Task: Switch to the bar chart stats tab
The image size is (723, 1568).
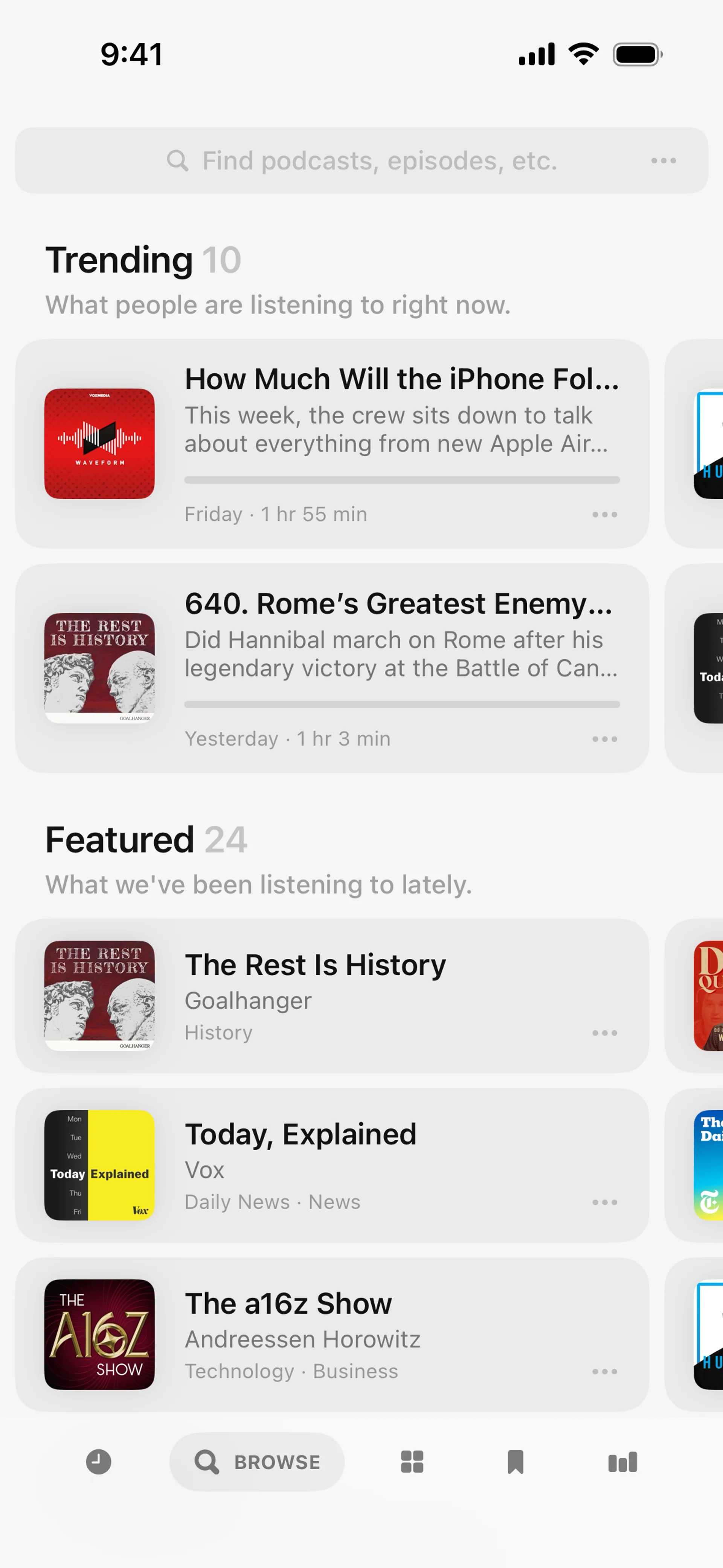Action: tap(622, 1461)
